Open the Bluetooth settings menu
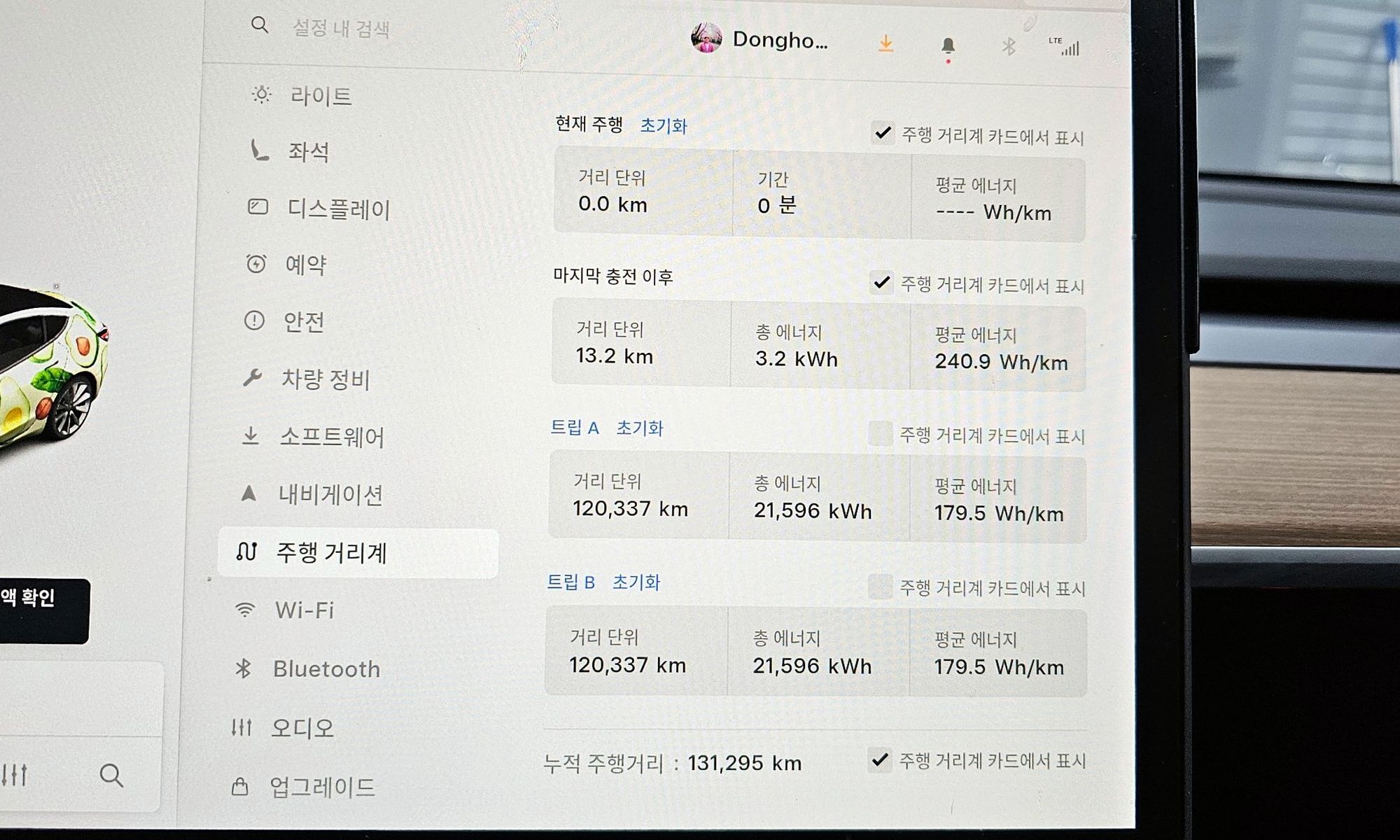The width and height of the screenshot is (1400, 840). point(325,669)
